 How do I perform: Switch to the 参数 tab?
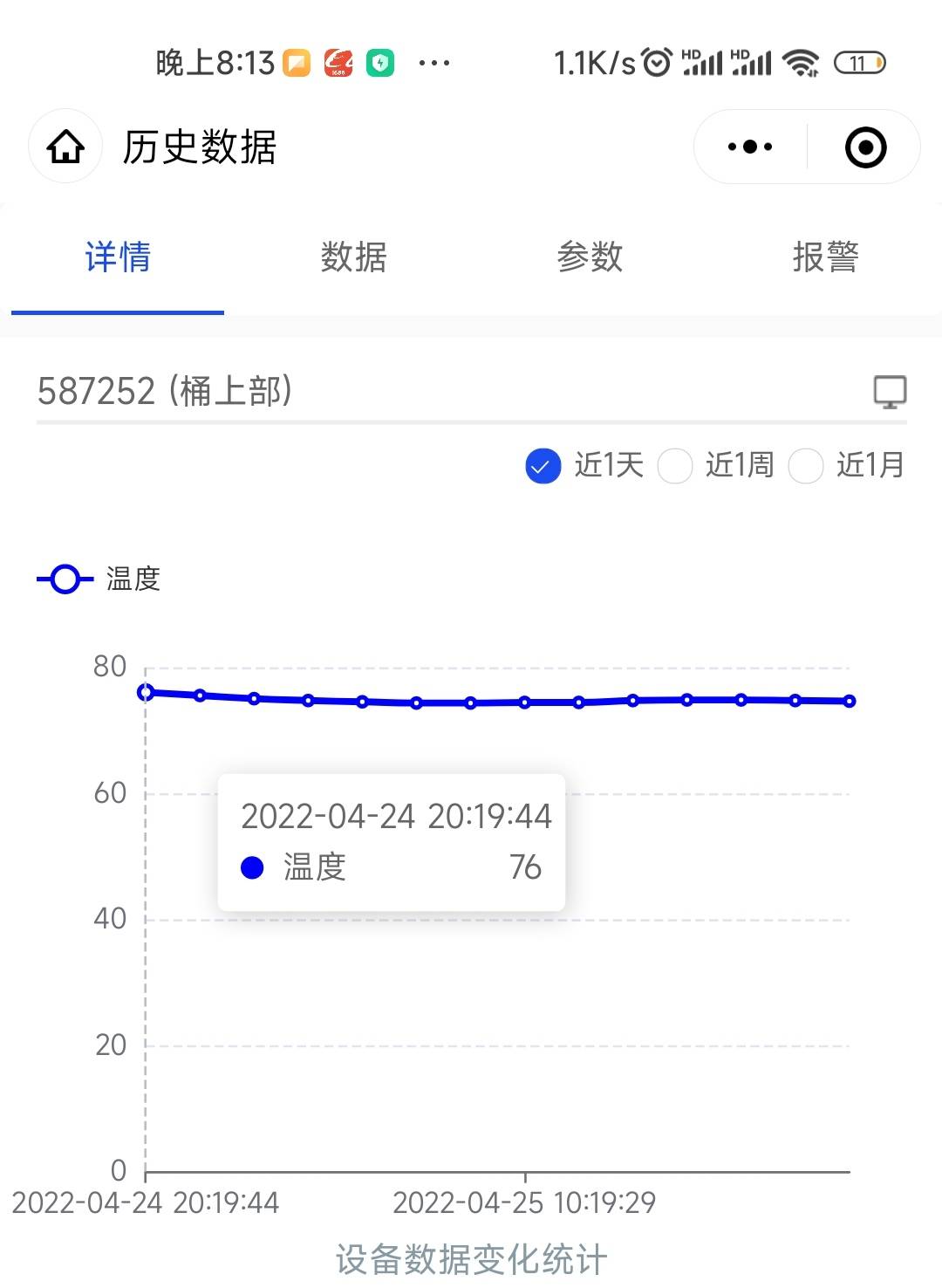[x=590, y=257]
